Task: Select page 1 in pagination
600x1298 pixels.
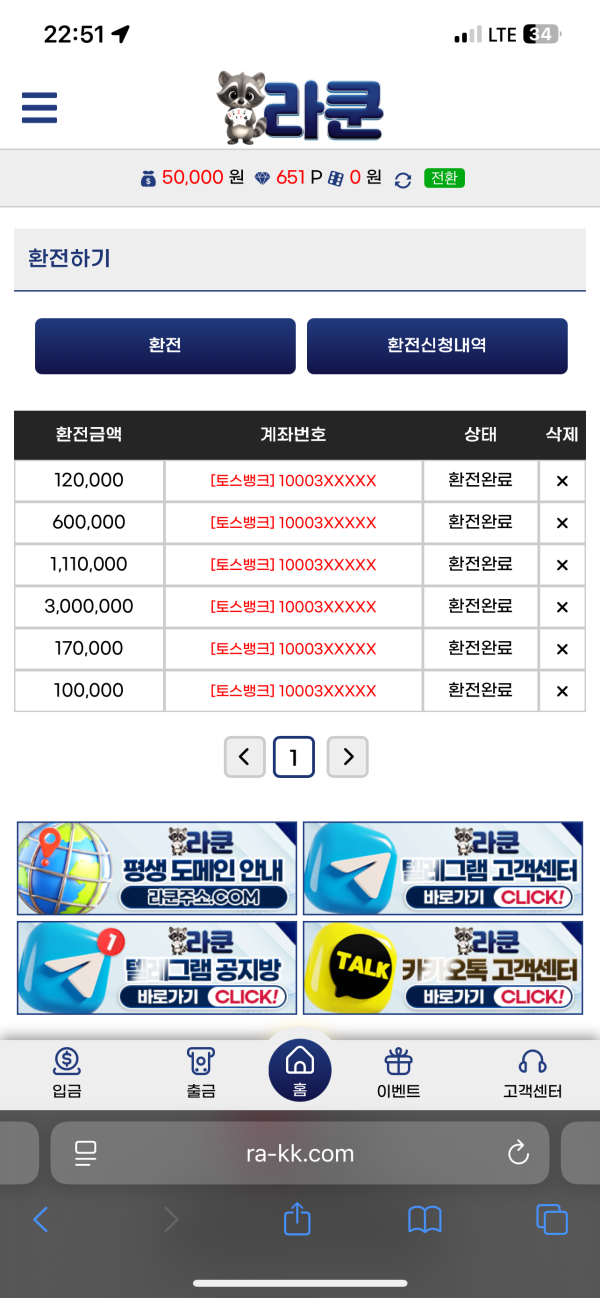Action: click(x=294, y=757)
